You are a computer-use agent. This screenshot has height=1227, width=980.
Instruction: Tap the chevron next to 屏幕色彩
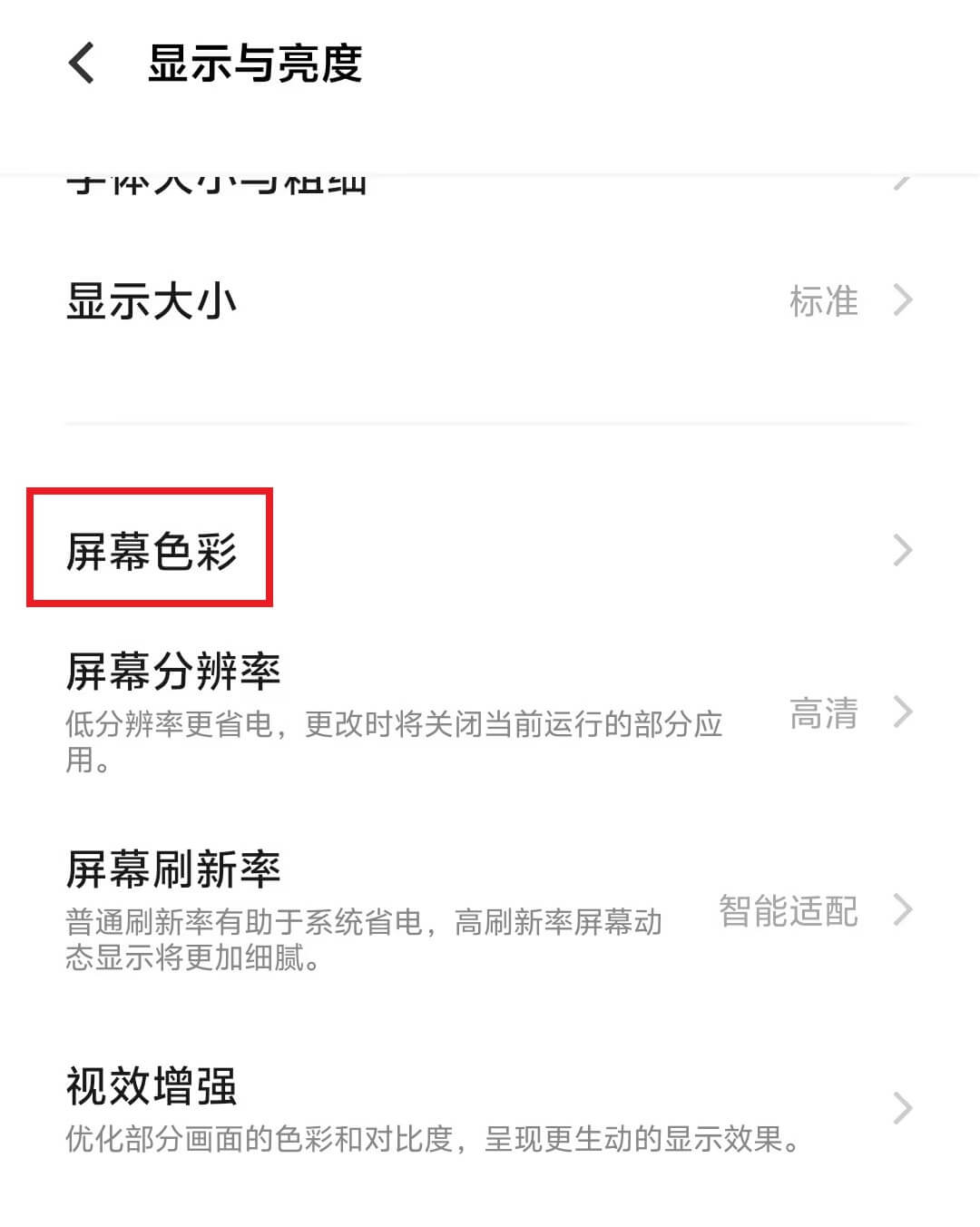pos(903,549)
